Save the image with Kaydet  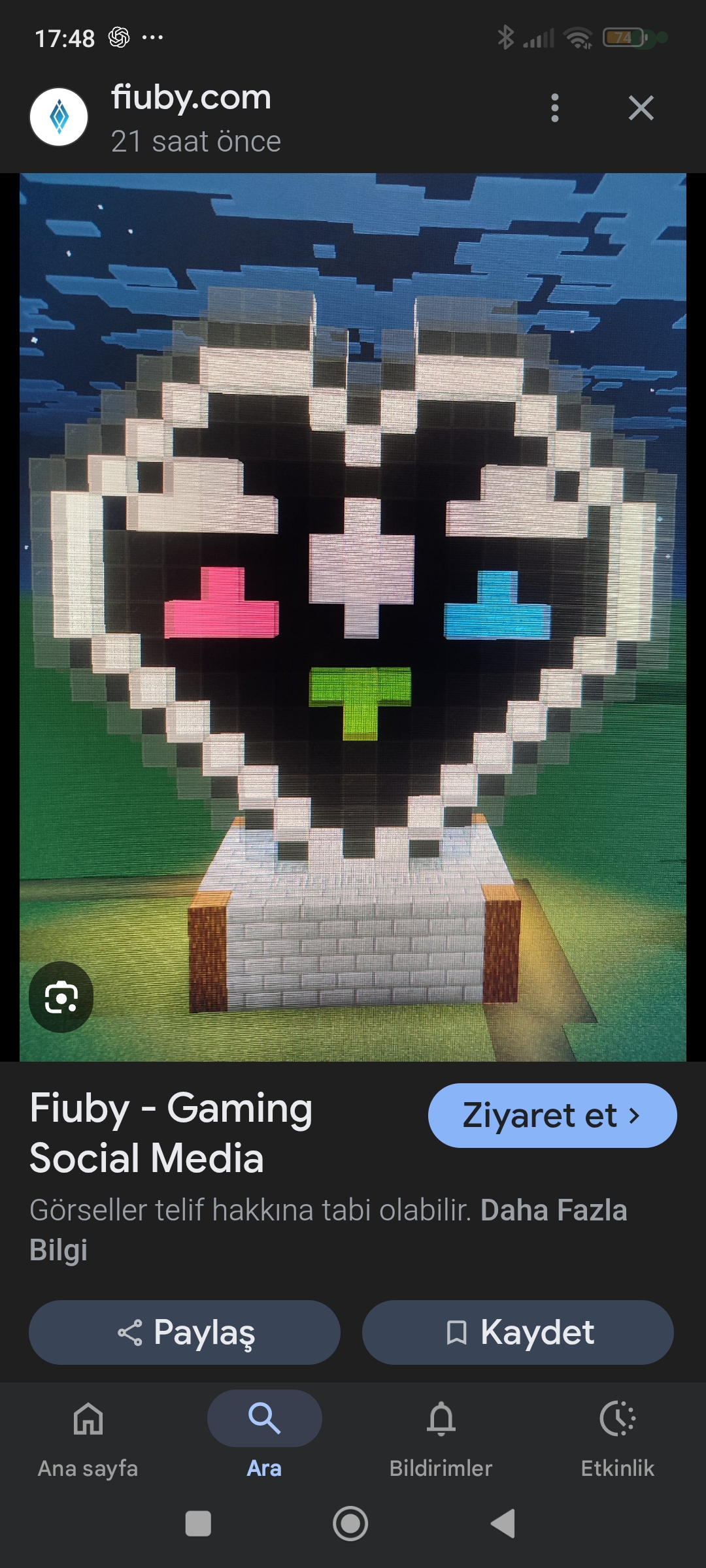(518, 1332)
